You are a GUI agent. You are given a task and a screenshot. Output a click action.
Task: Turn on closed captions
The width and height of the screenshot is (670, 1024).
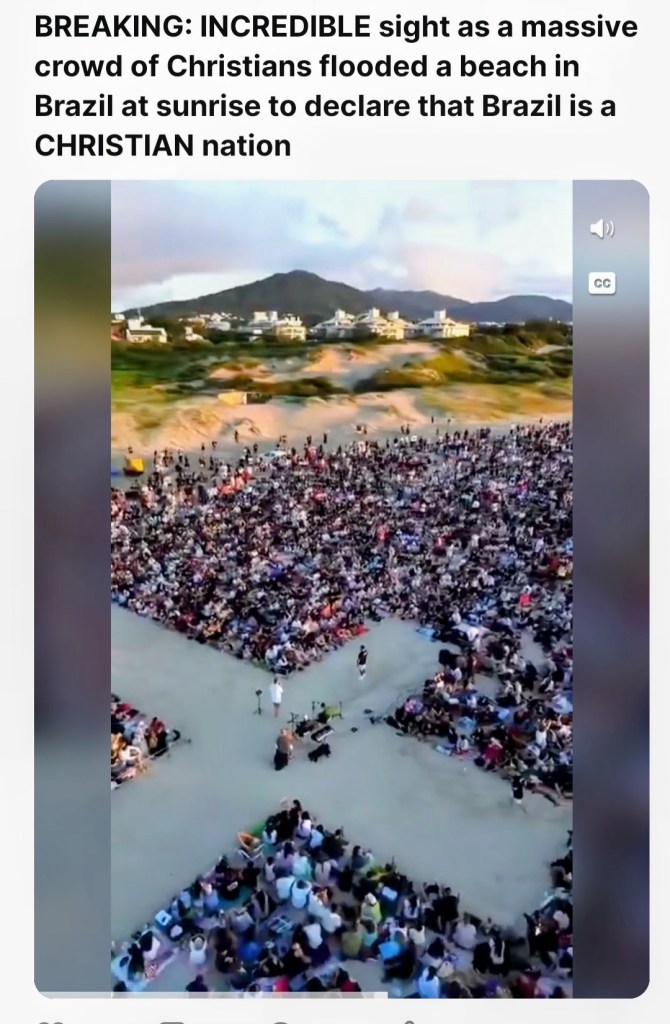click(601, 284)
